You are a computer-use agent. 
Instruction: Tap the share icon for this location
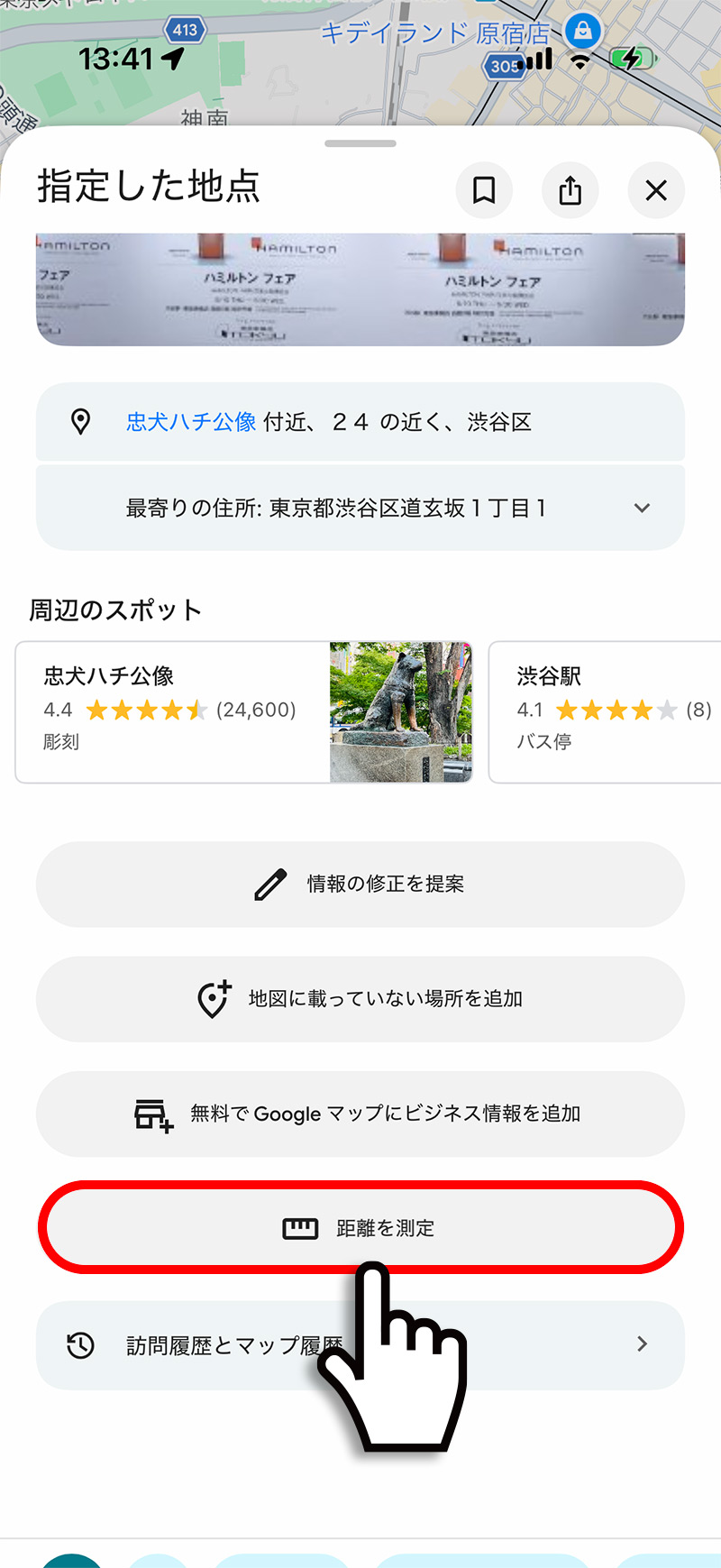point(570,190)
